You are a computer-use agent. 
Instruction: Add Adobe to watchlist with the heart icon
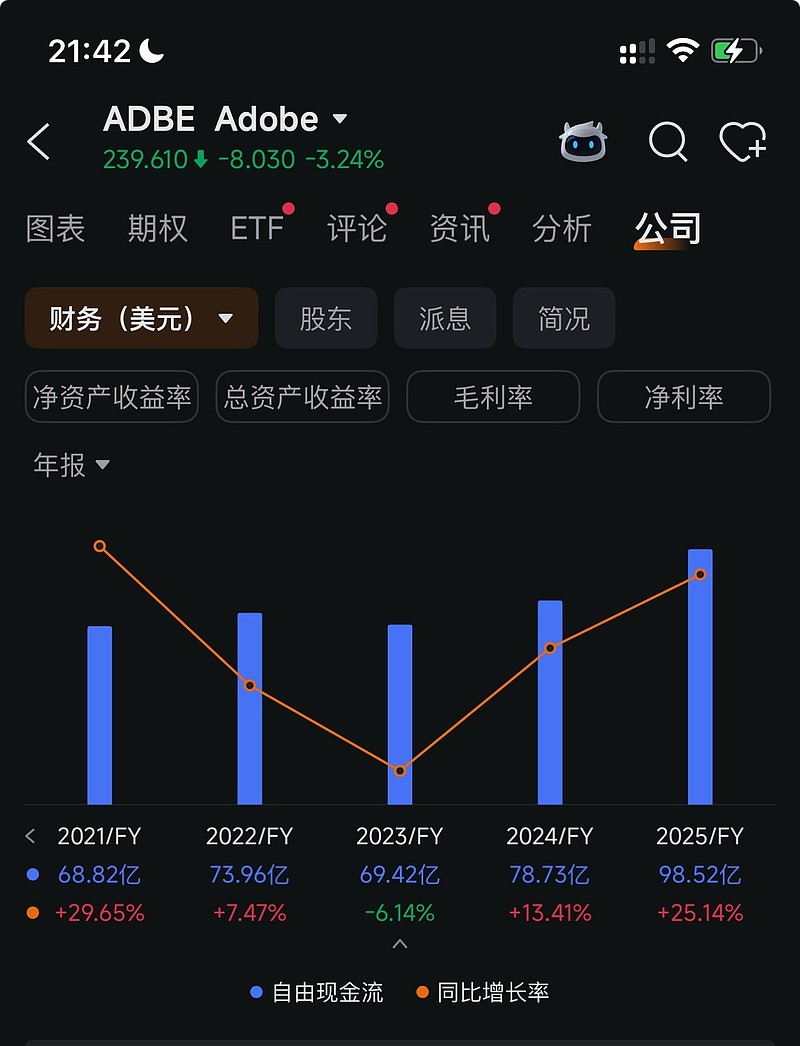742,142
